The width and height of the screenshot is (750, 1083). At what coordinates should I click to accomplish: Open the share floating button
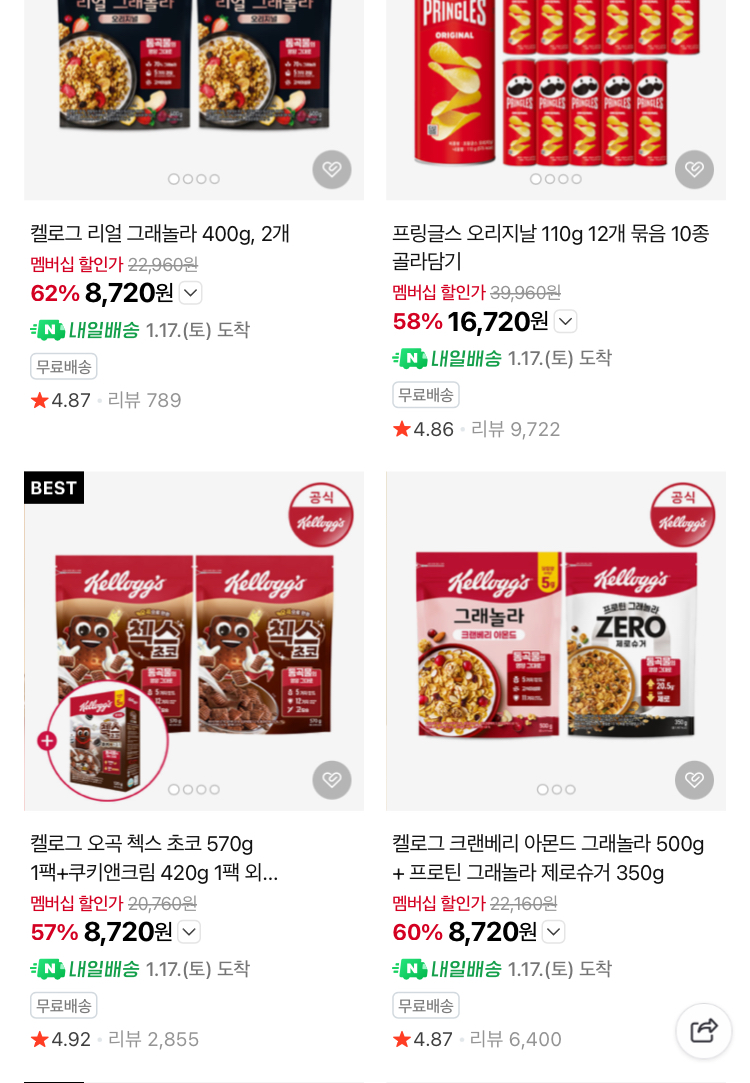click(704, 1030)
